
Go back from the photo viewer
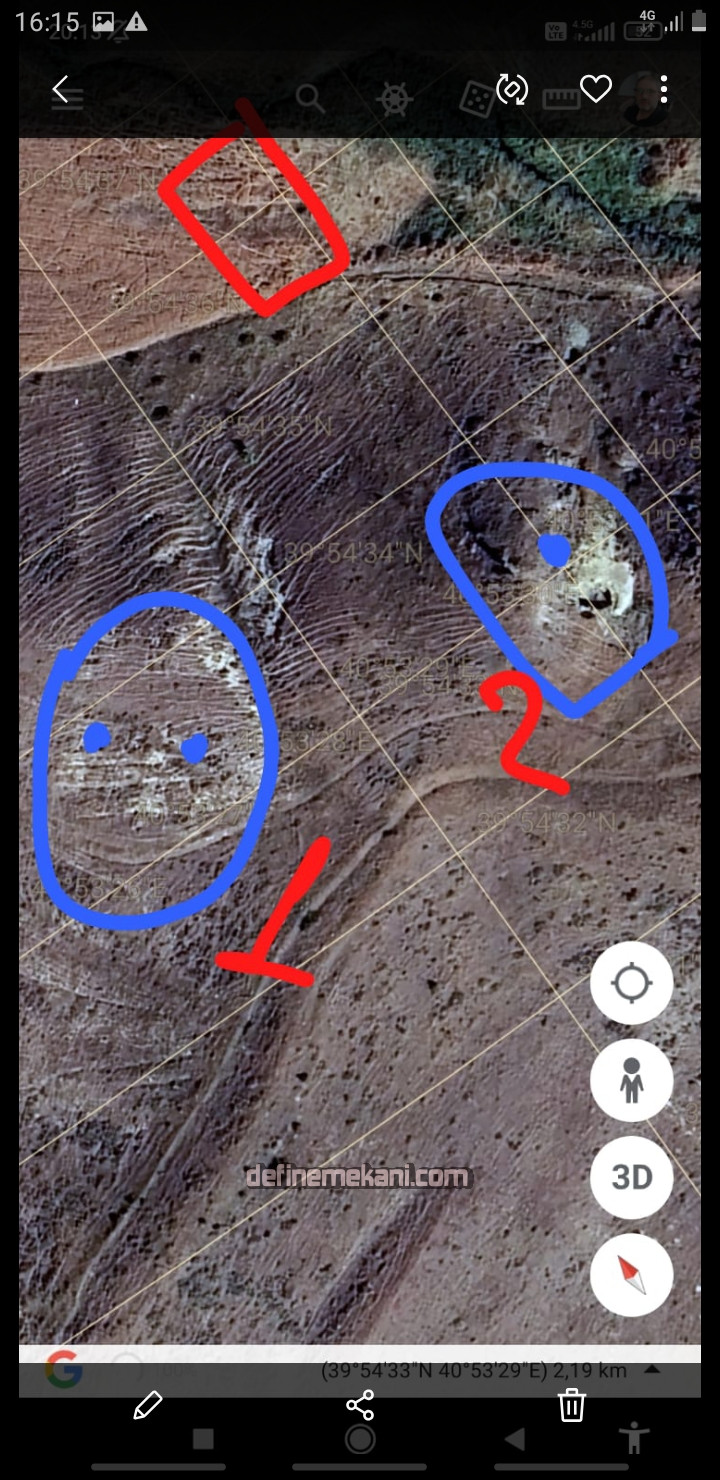pos(62,90)
